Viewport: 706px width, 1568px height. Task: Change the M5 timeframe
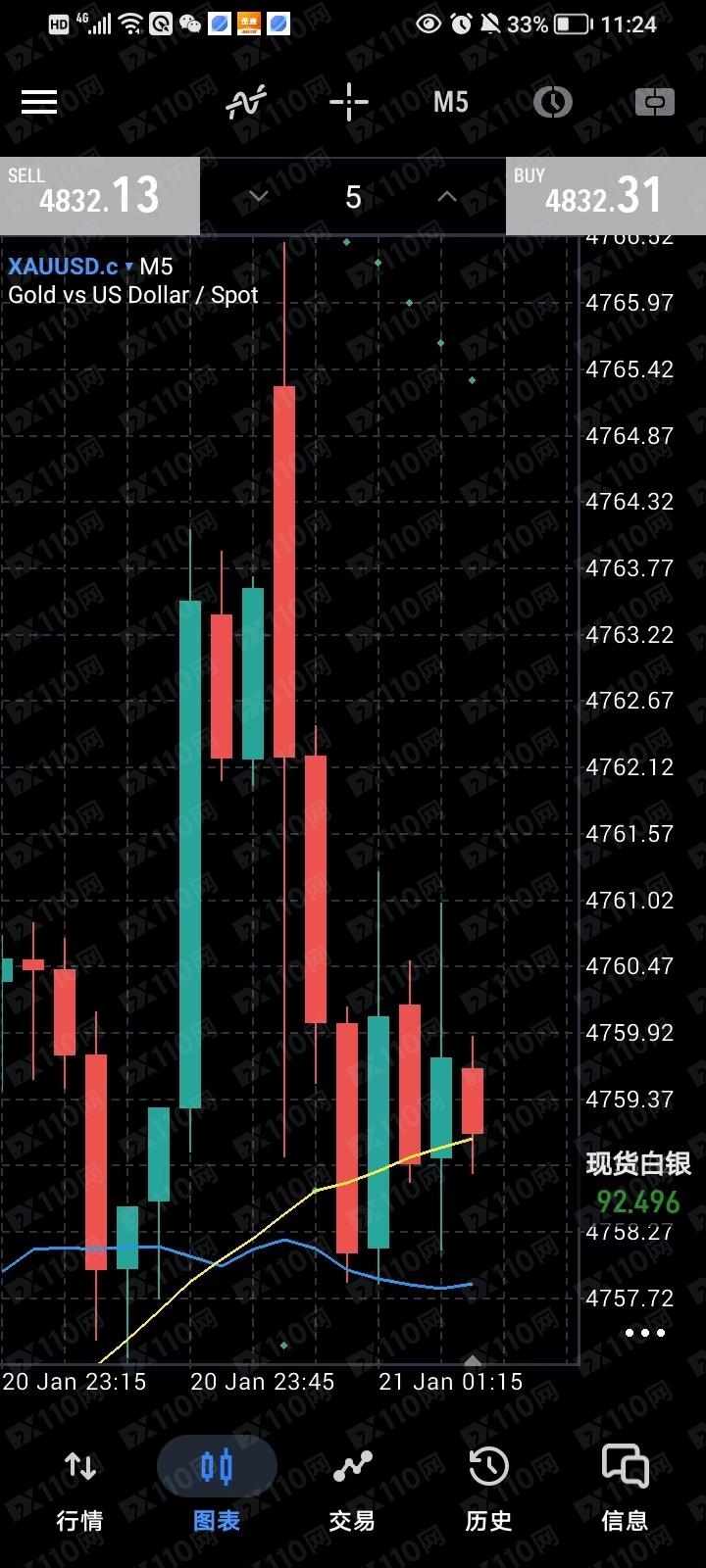click(x=451, y=102)
